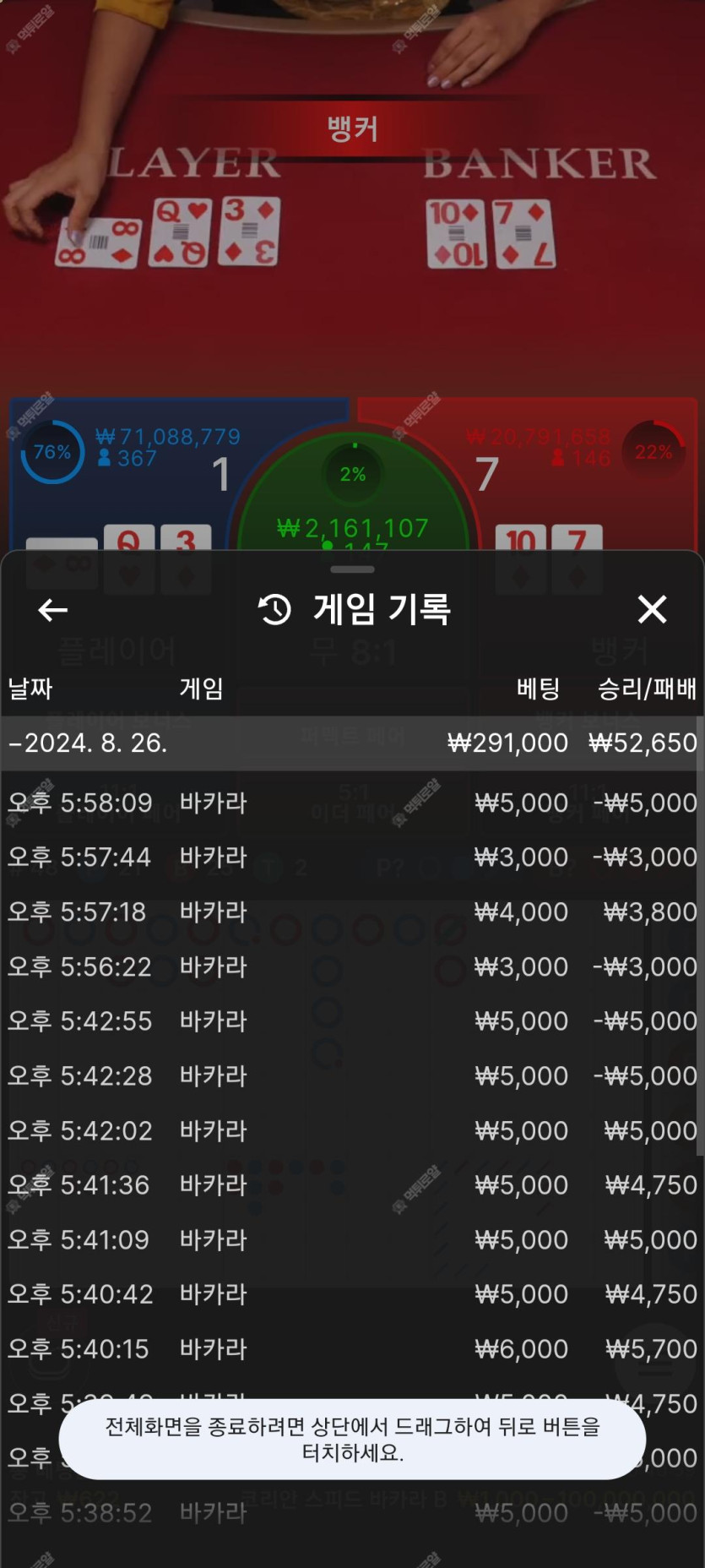Open the 오후 5:57:44 바카라 record
This screenshot has width=705, height=1568.
click(x=351, y=857)
